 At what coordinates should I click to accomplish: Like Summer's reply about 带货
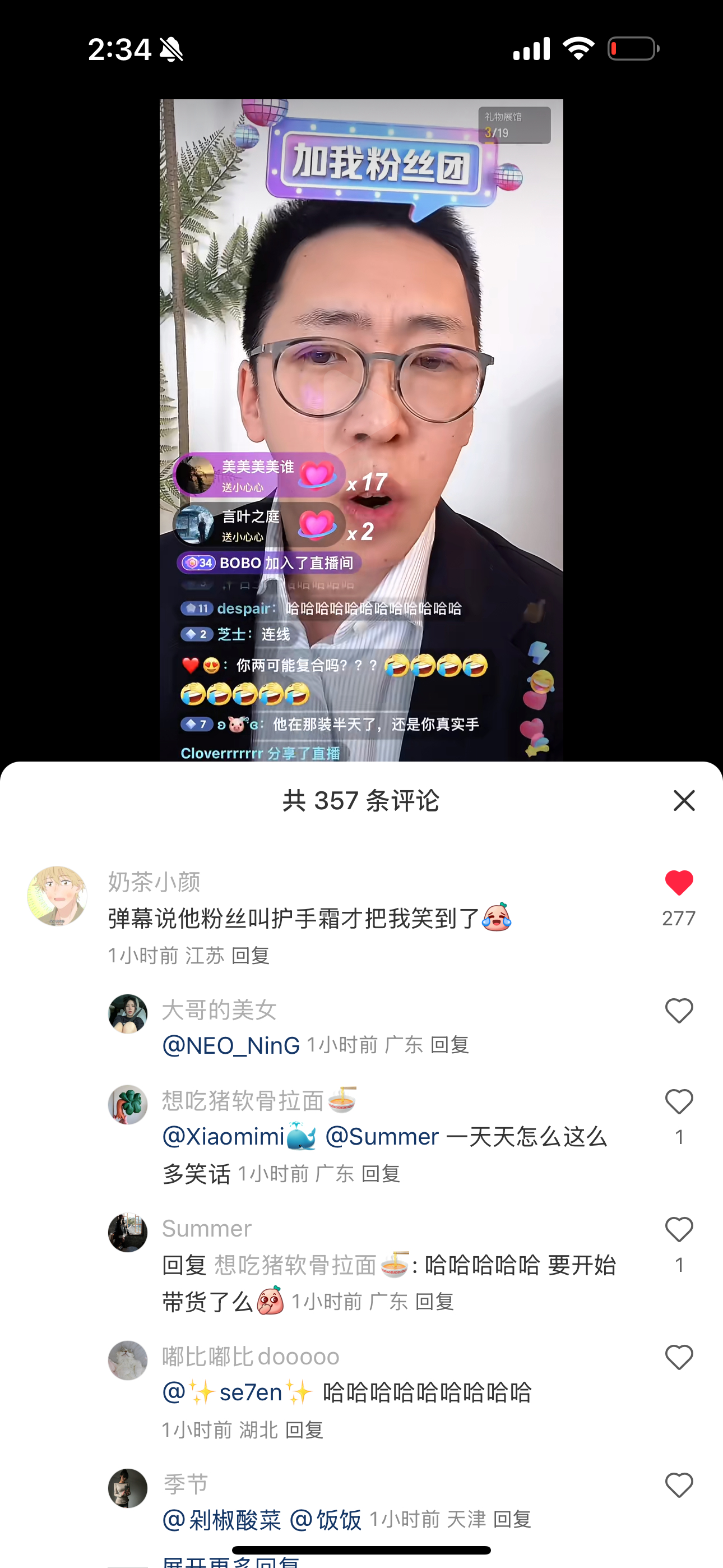pos(679,1230)
